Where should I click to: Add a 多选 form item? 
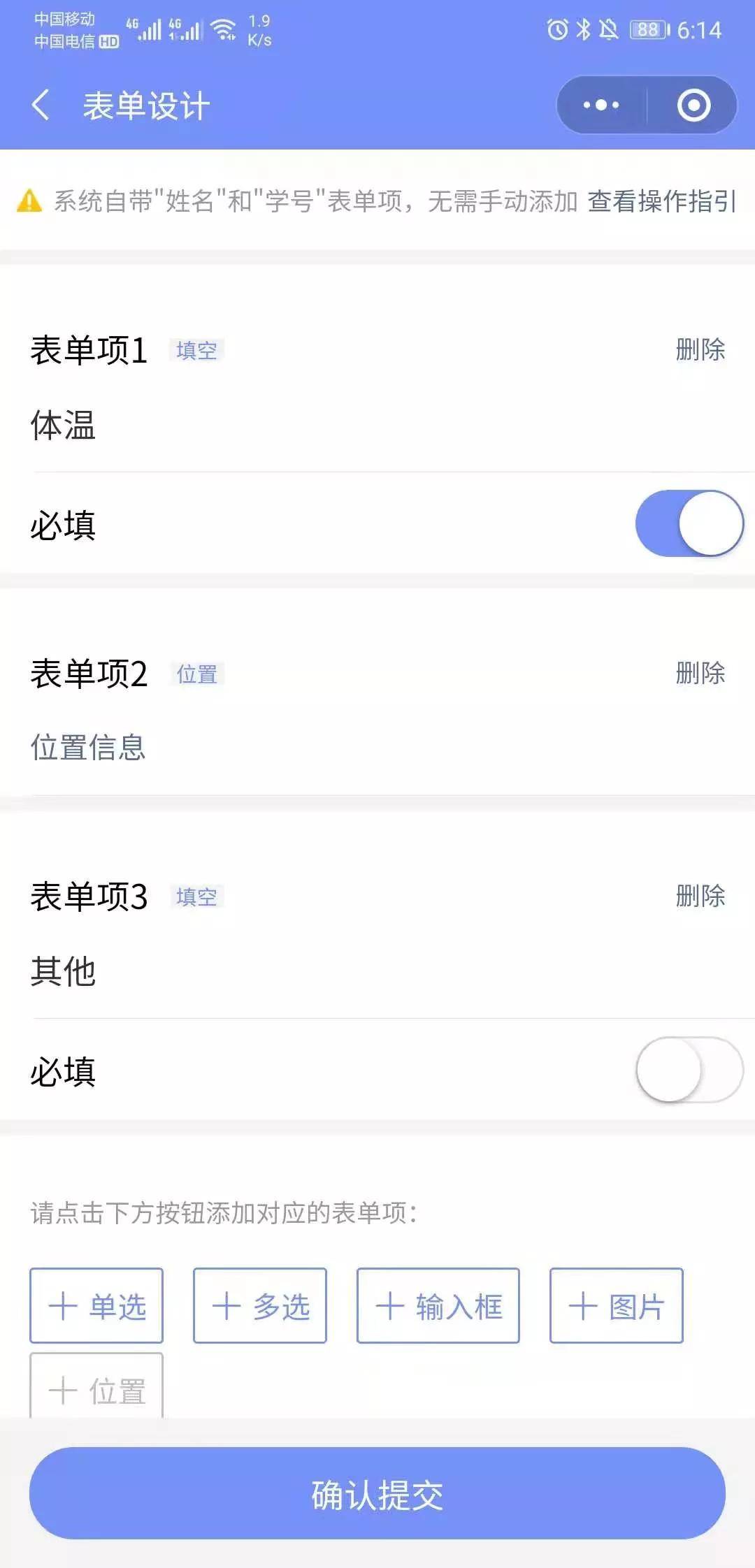[260, 1305]
